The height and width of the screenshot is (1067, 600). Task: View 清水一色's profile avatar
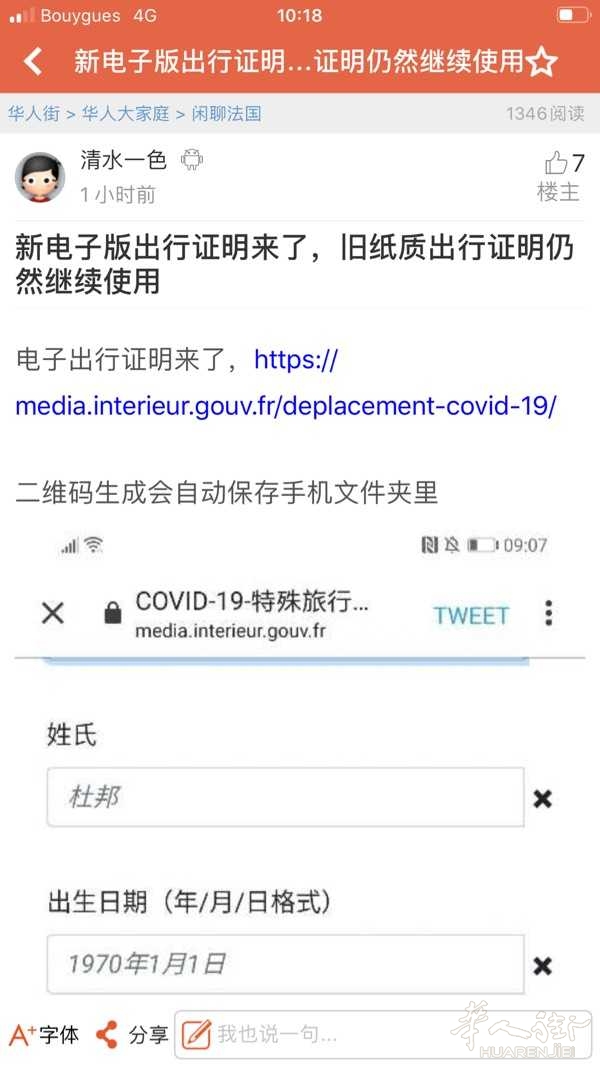(x=40, y=177)
